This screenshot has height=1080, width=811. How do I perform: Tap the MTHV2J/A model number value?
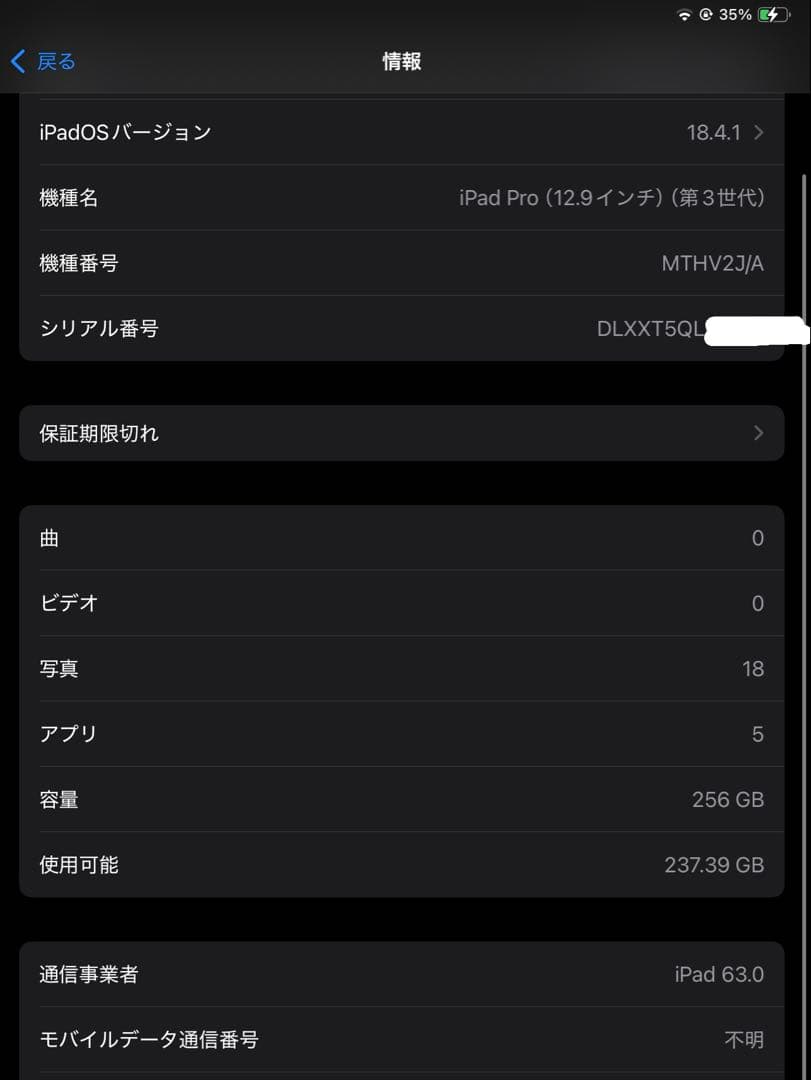click(712, 263)
